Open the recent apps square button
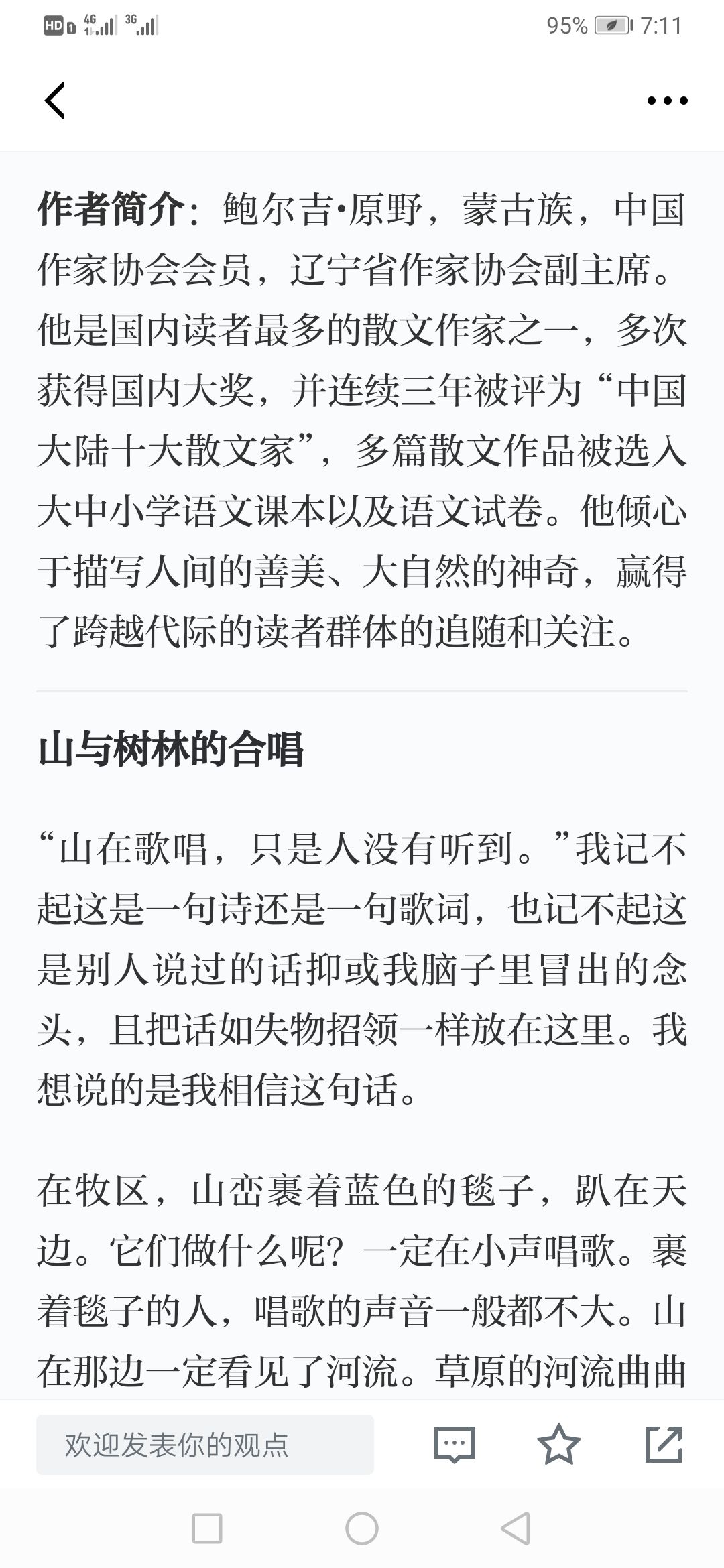Screen dimensions: 724x1568 [x=207, y=1529]
